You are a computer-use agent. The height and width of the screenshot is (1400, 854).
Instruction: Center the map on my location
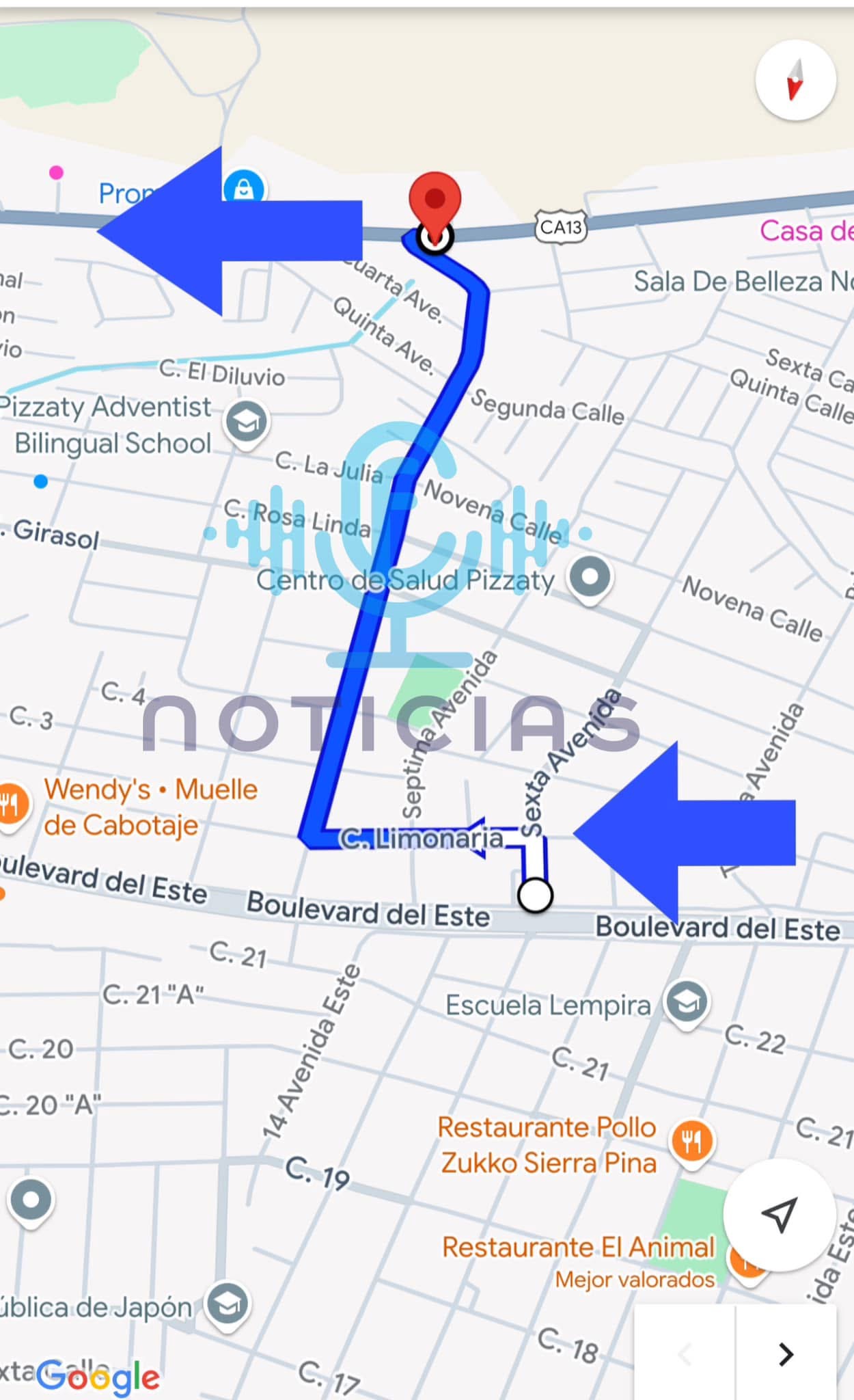click(x=780, y=1215)
